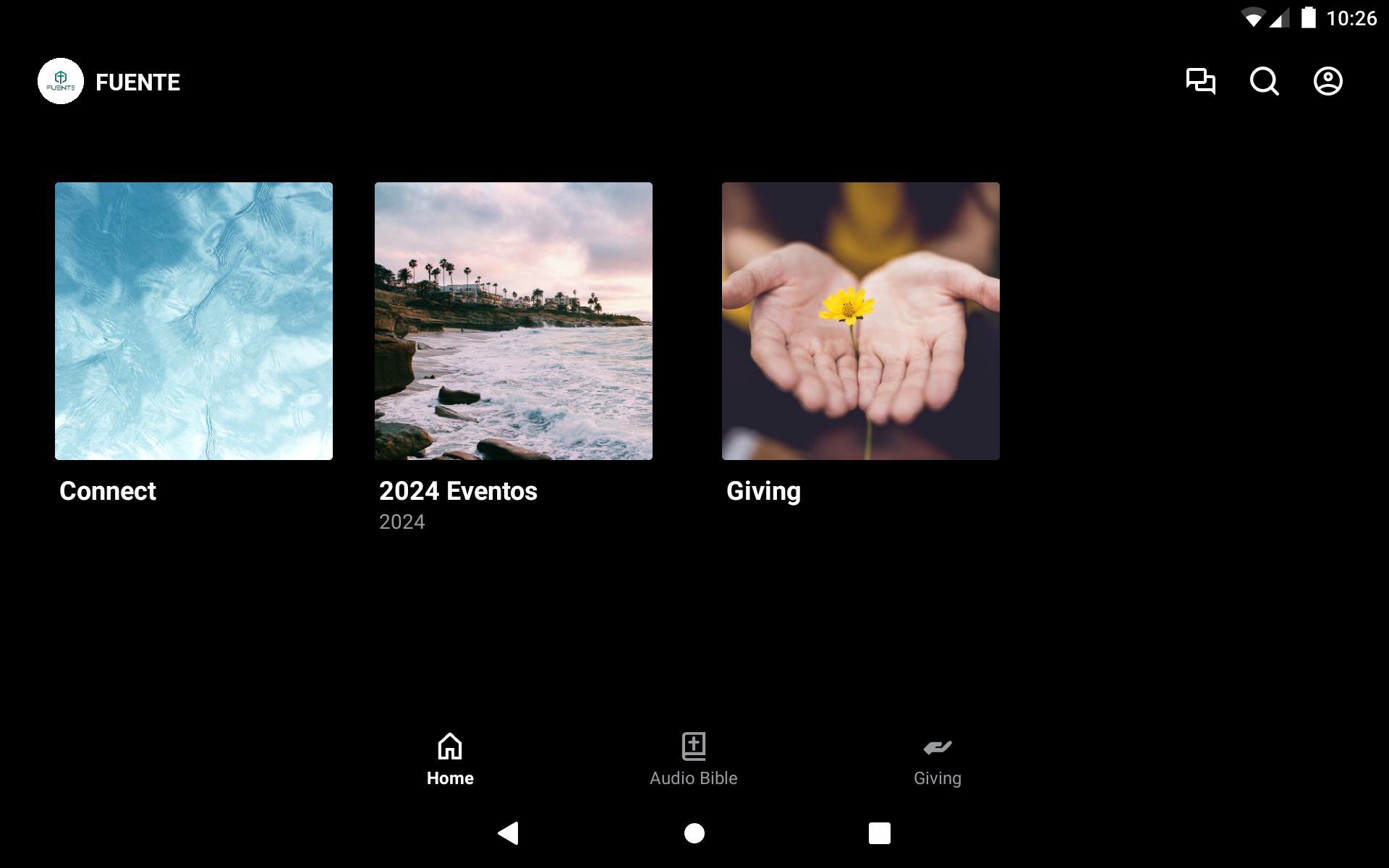Open the messages chat icon
Viewport: 1389px width, 868px height.
tap(1200, 81)
